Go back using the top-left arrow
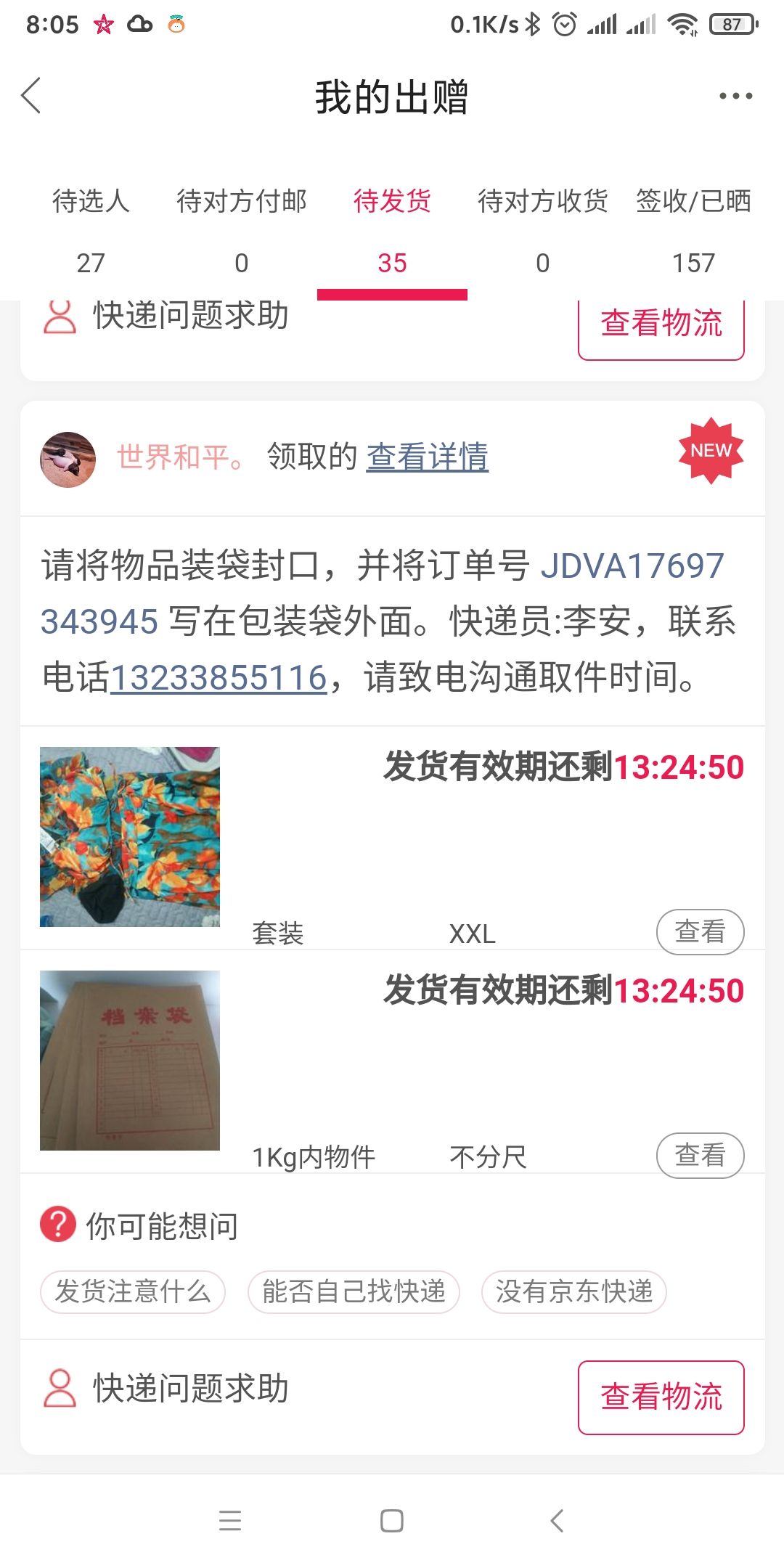784x1568 pixels. 31,96
